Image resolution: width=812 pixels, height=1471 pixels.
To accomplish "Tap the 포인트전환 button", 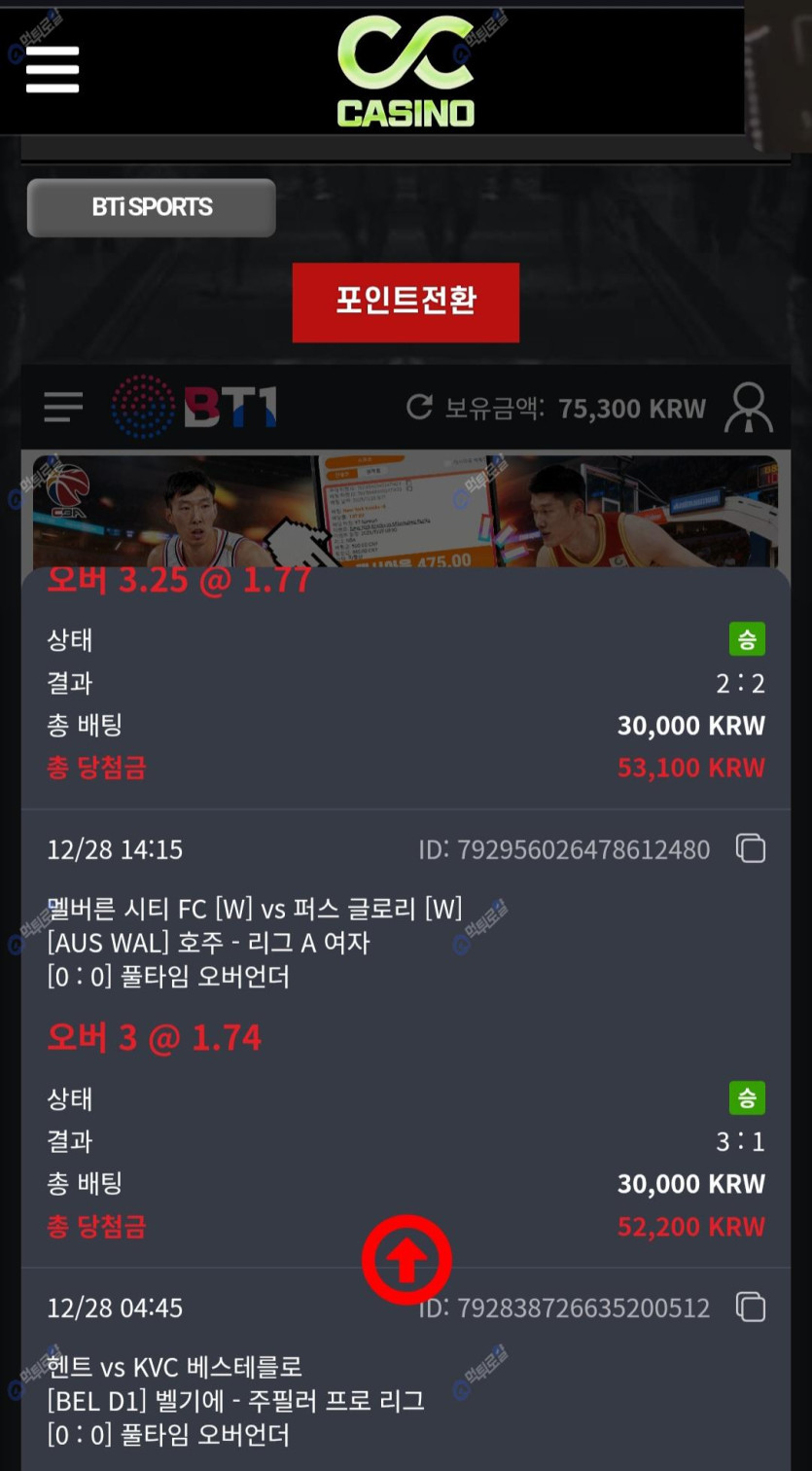I will 406,302.
